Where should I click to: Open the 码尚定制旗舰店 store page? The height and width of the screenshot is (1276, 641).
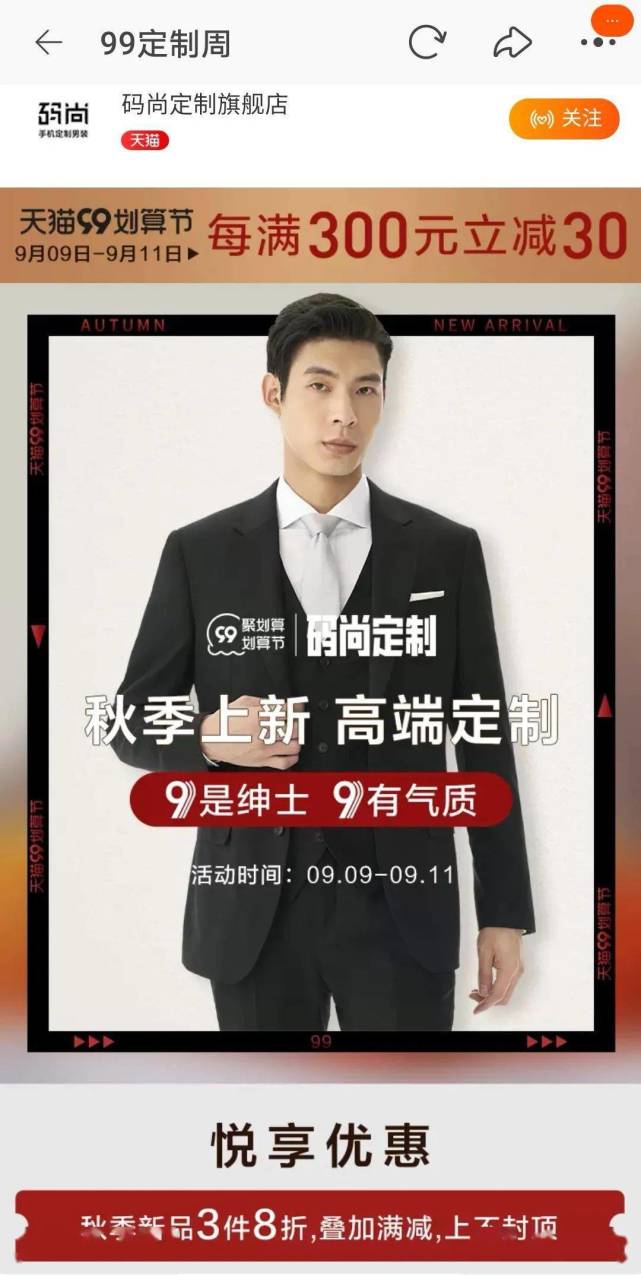[x=204, y=104]
